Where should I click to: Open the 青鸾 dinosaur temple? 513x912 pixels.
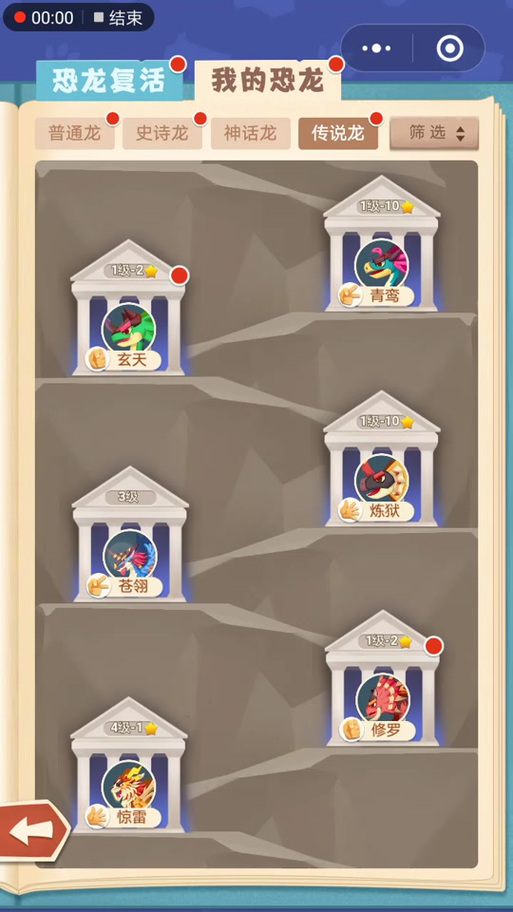[382, 244]
